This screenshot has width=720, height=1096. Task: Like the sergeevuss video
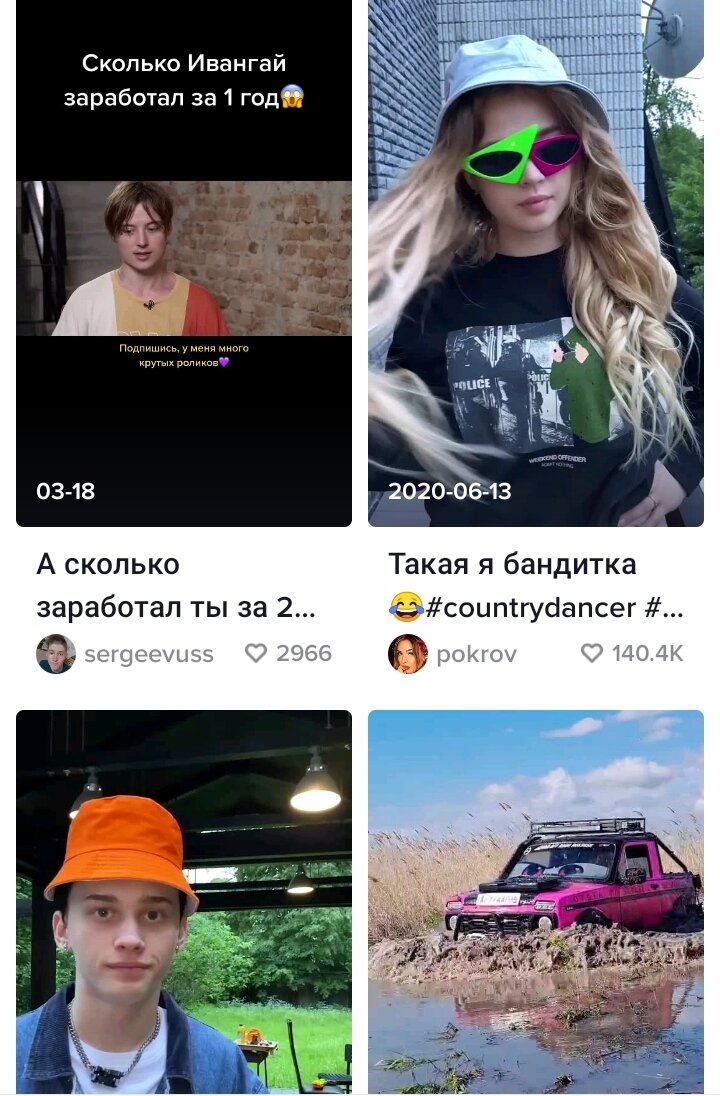point(257,654)
